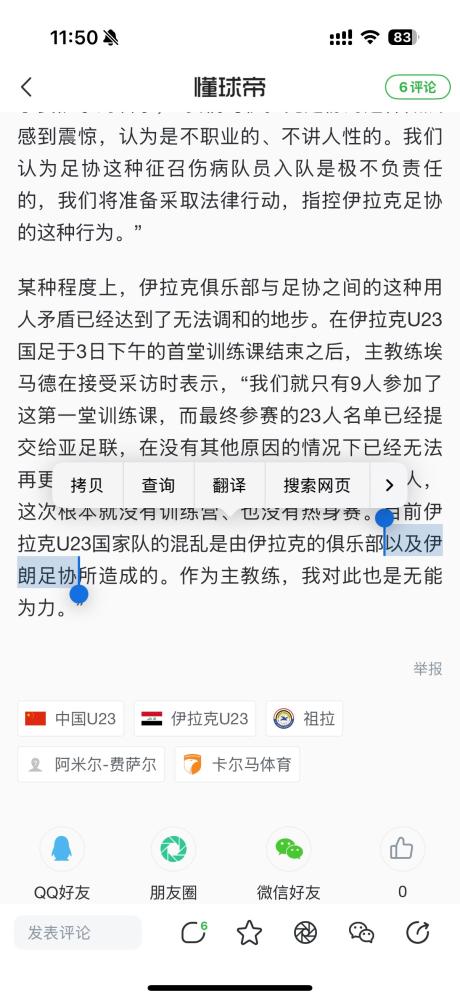
Task: Tap 搜索网页 in the selection menu
Action: tap(317, 485)
